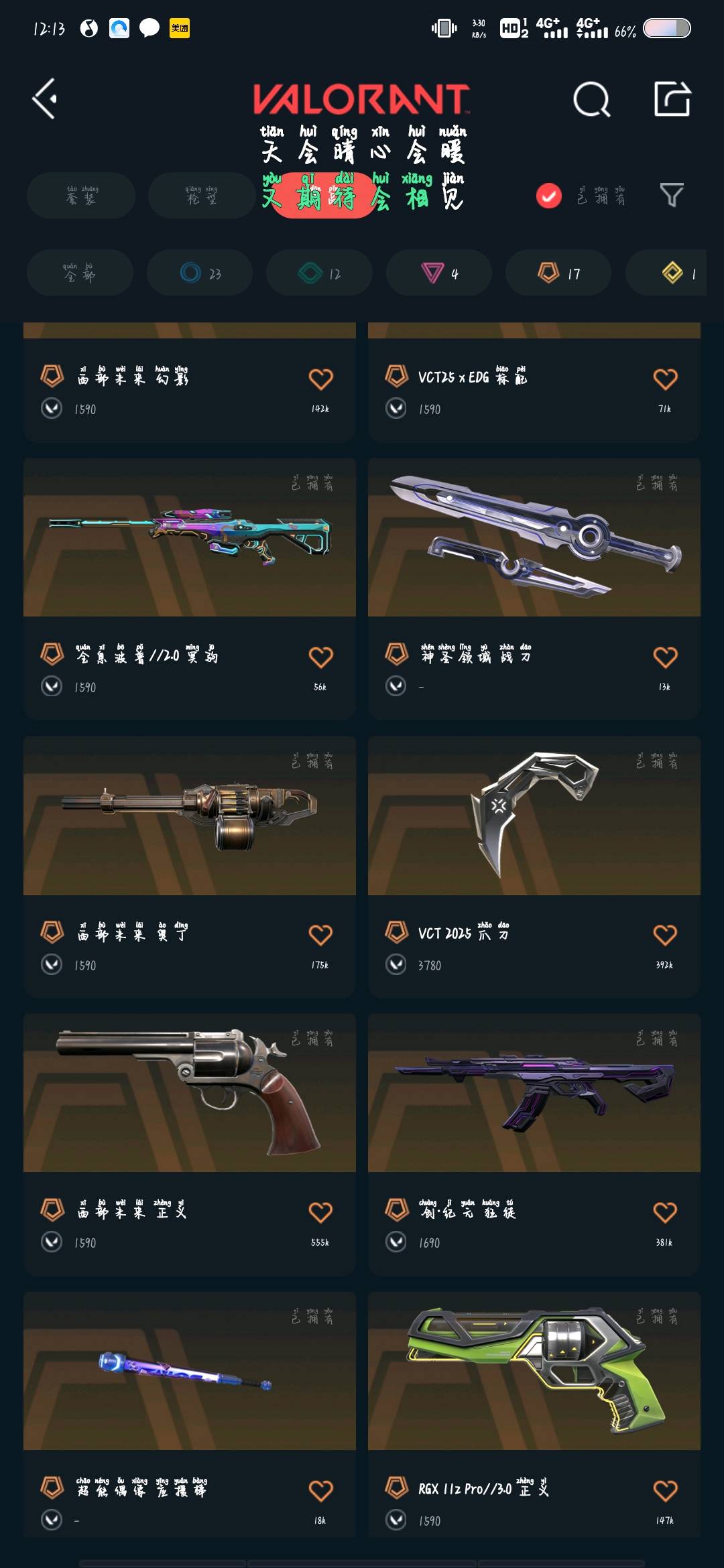Filter by the blue tier chip showing 23
Viewport: 724px width, 1568px height.
click(200, 273)
